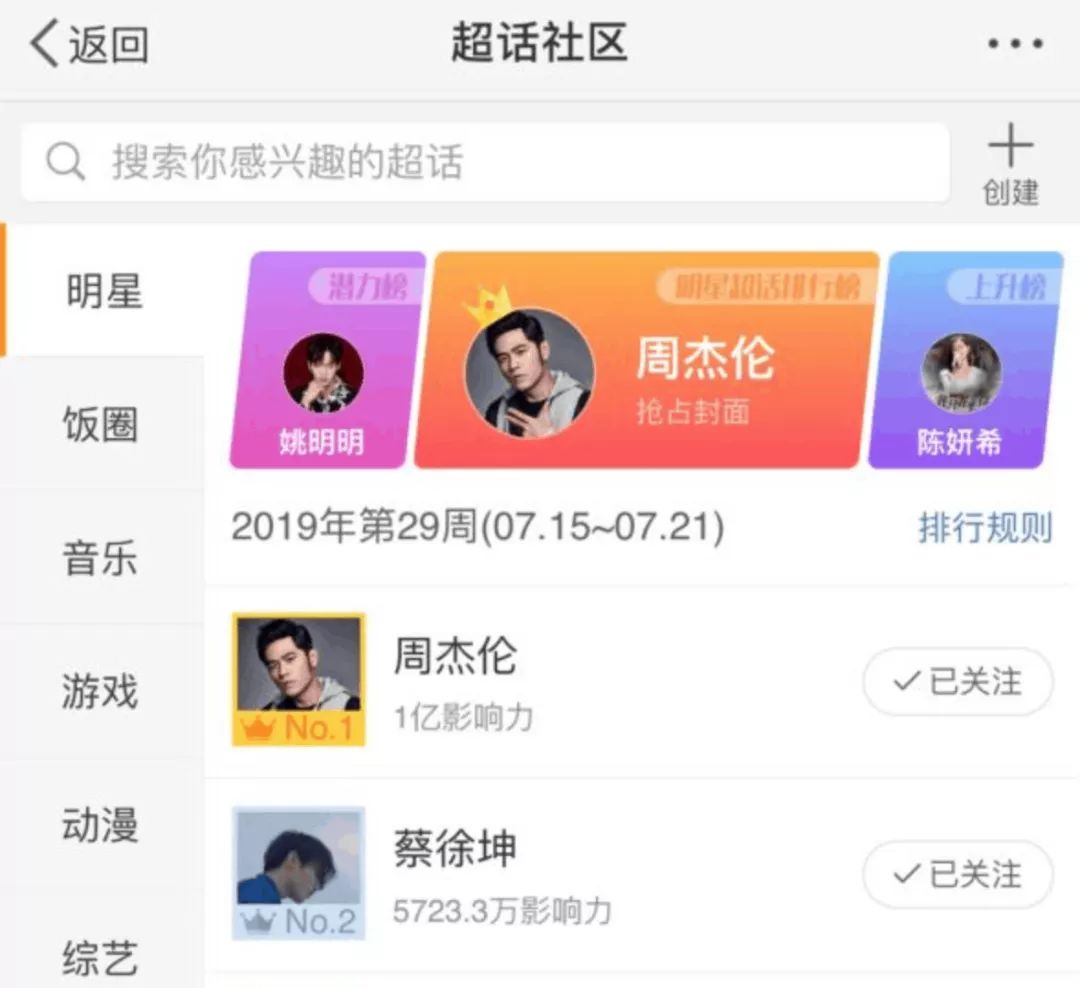Select the 明星 category tab
This screenshot has width=1080, height=988.
click(x=103, y=291)
